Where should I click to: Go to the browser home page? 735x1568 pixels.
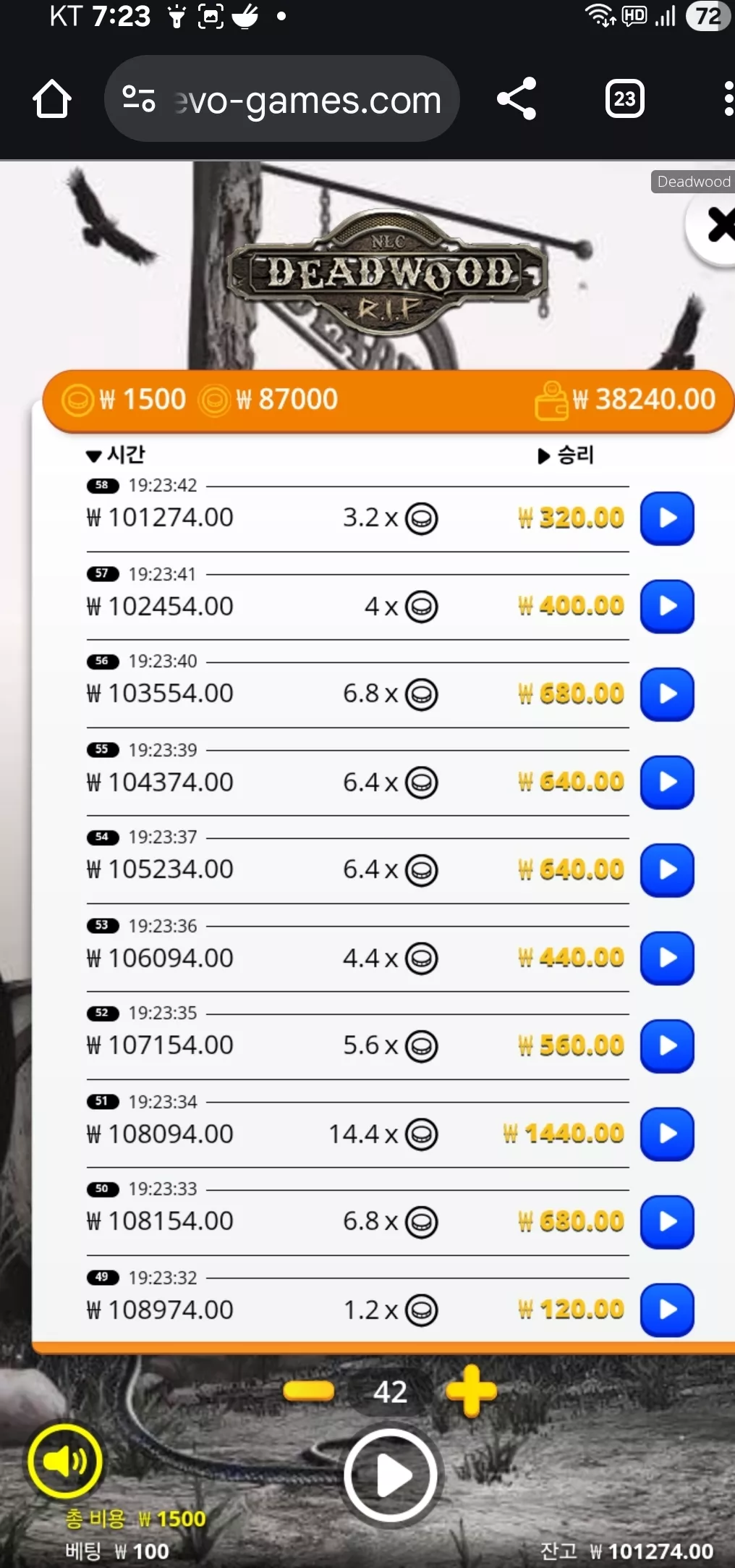pos(52,99)
